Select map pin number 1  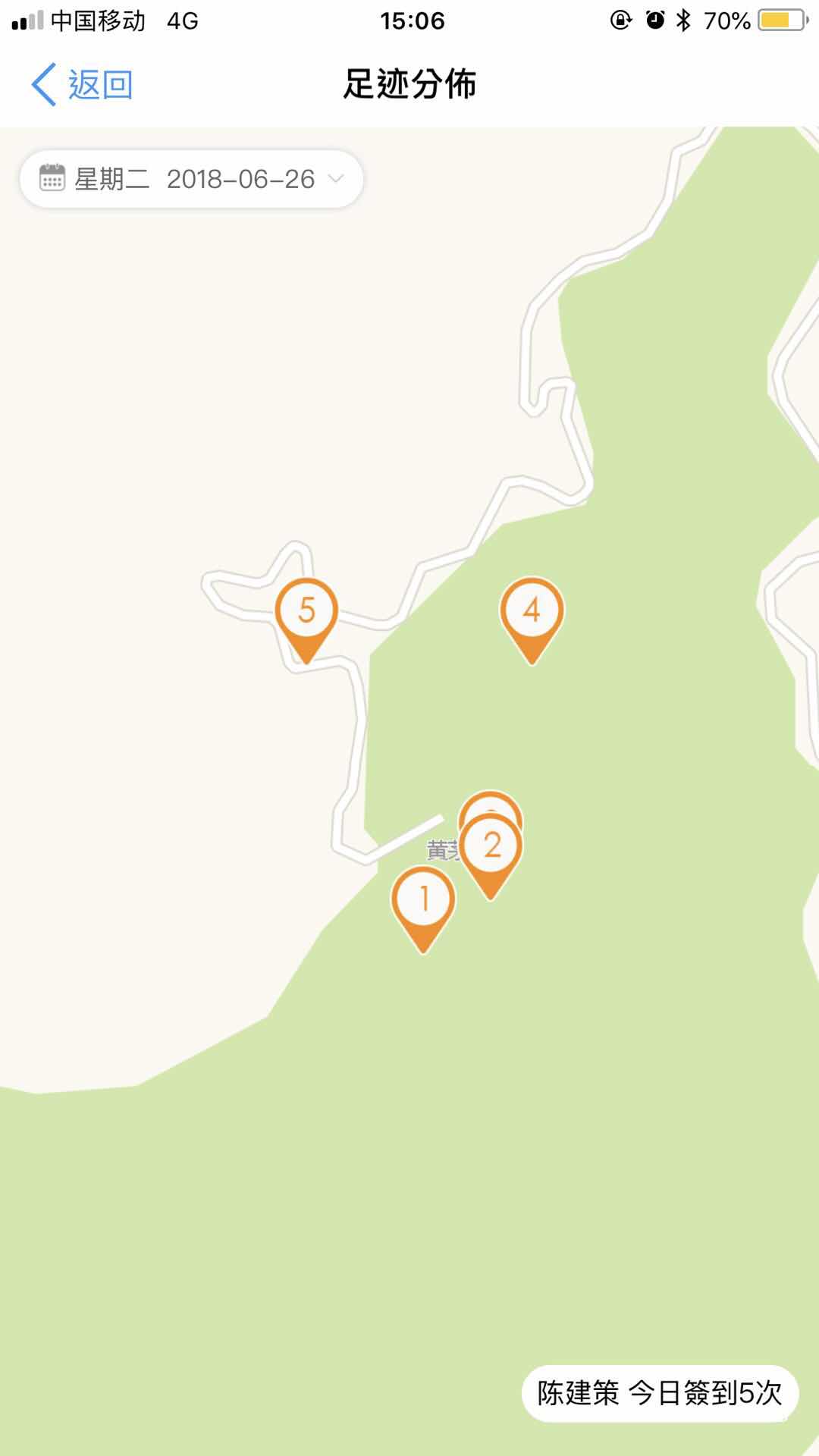[x=423, y=900]
